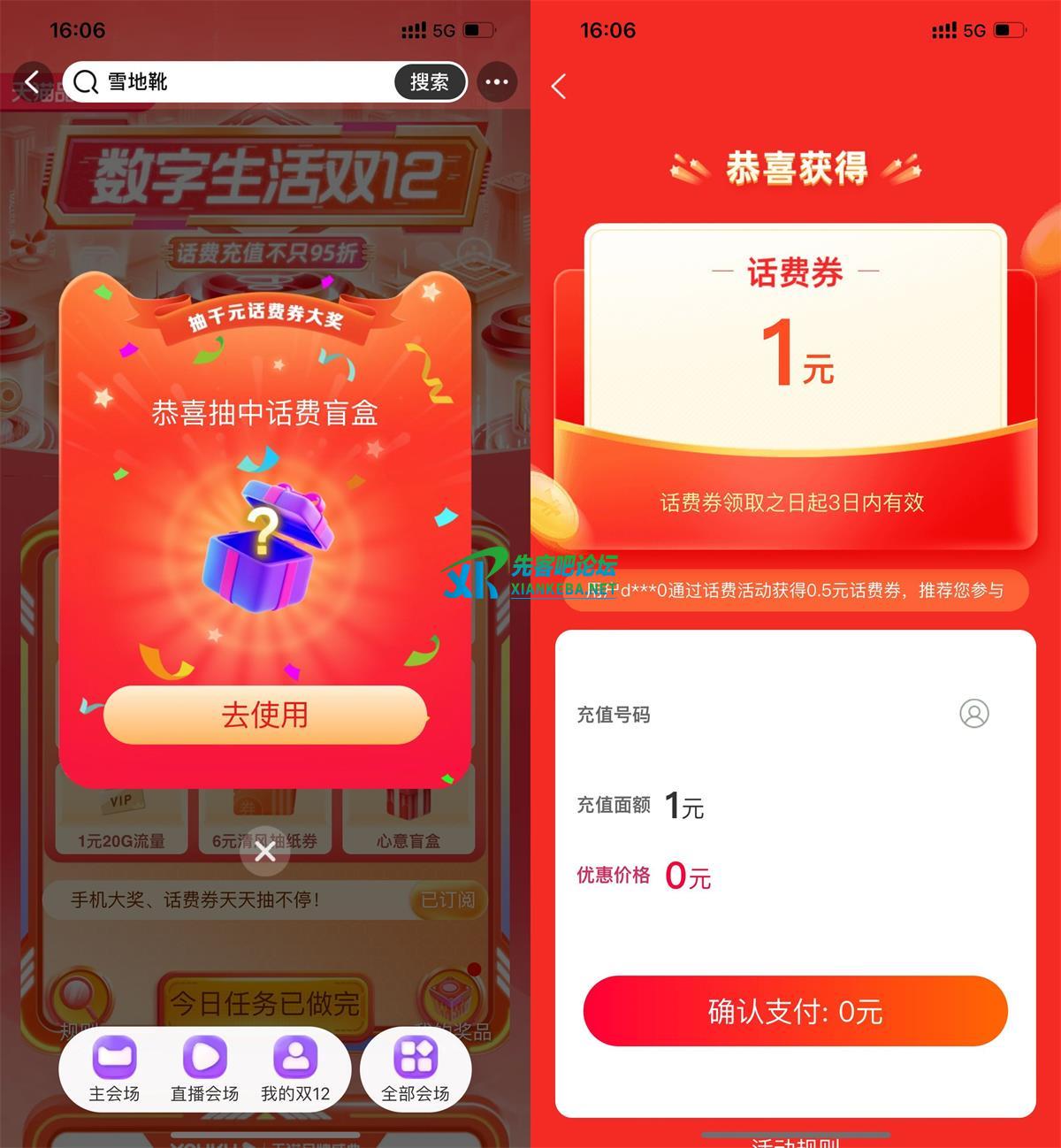Switch to 主会场
1061x1148 pixels.
point(115,1068)
